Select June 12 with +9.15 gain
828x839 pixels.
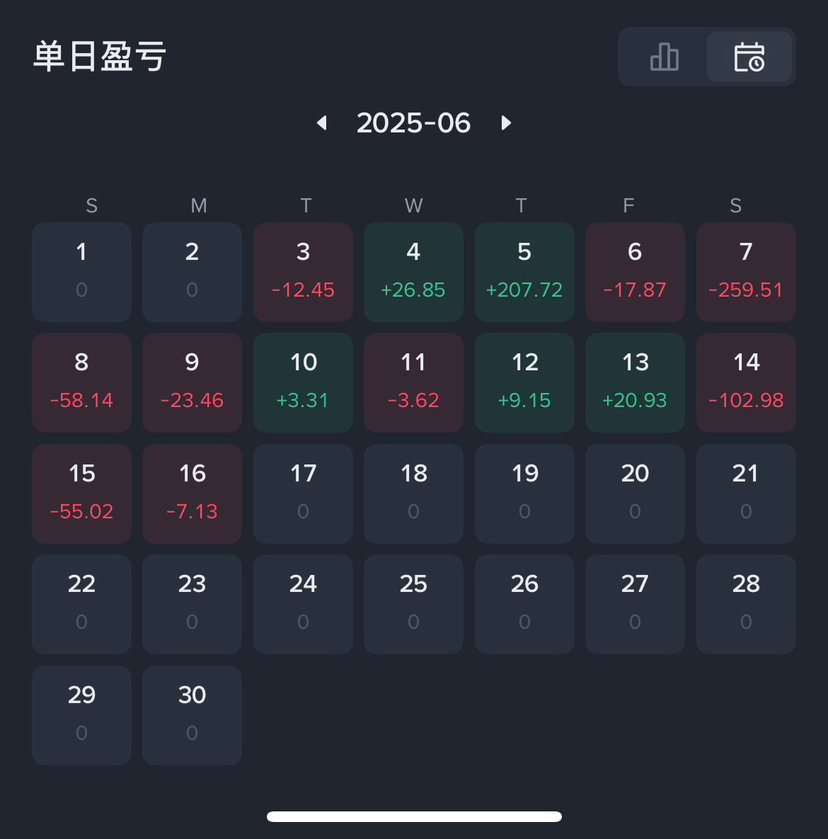pos(524,383)
